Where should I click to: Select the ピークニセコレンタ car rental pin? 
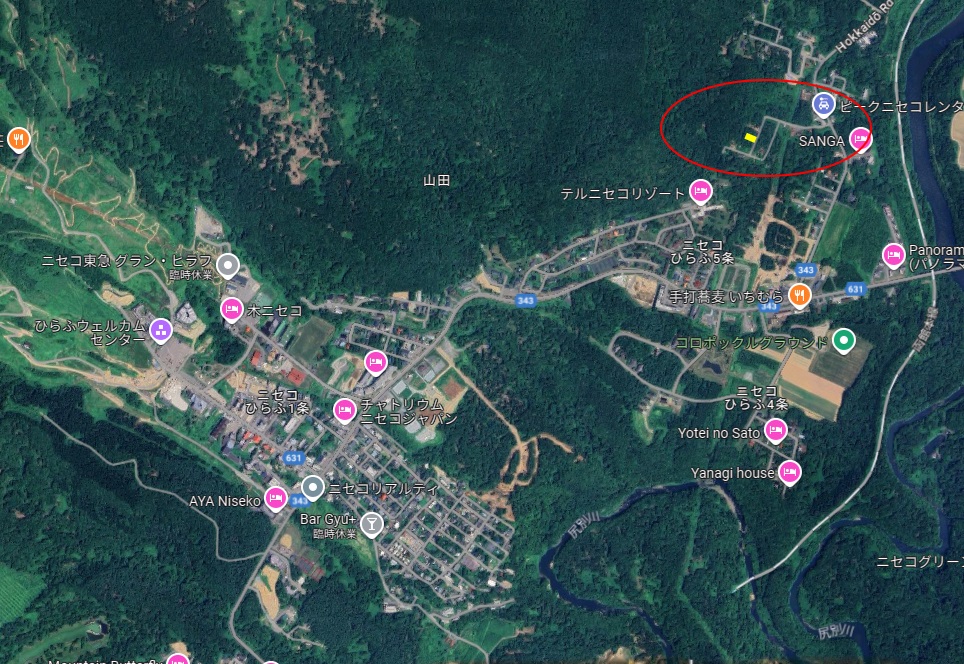[822, 103]
